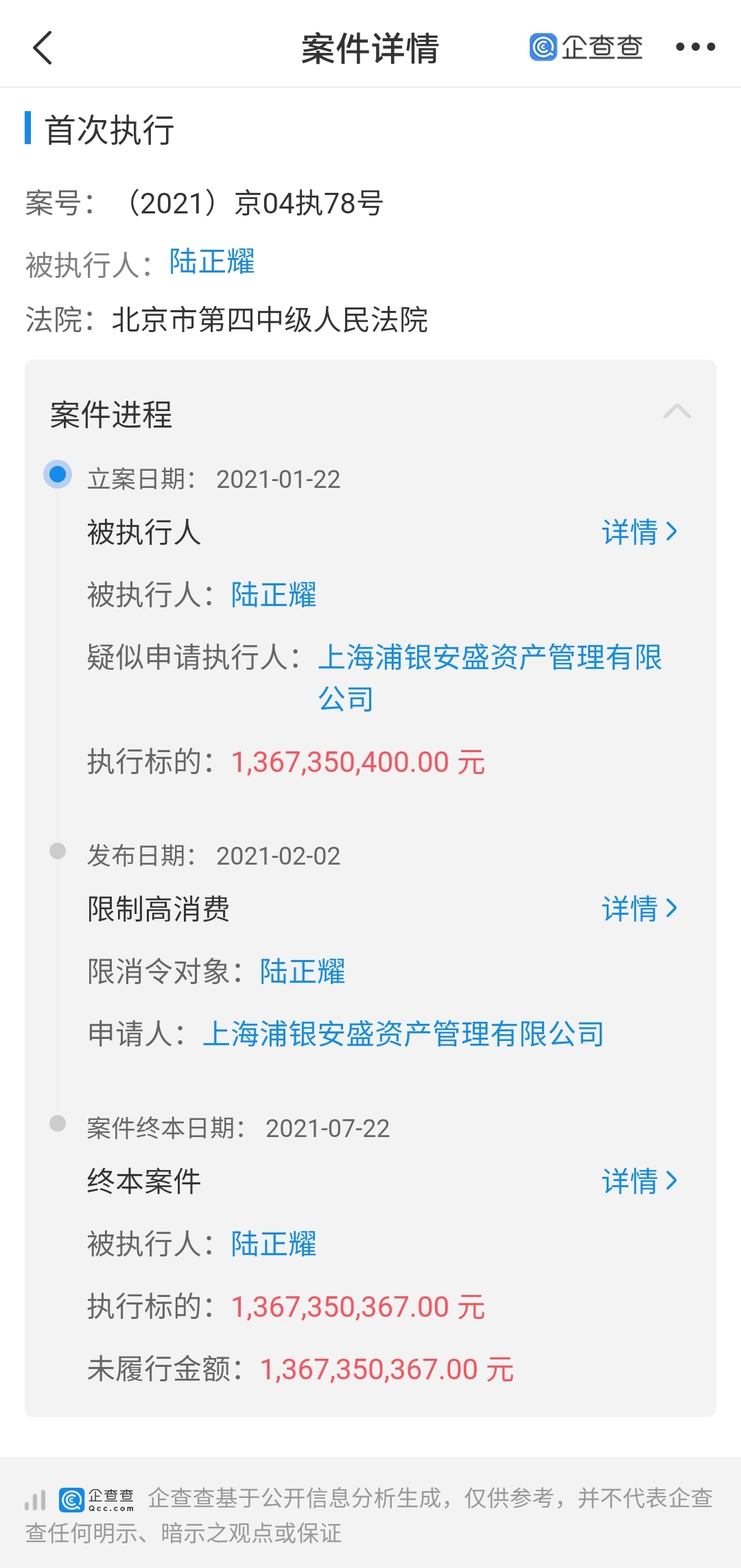View 详情 for 限制高消费
This screenshot has width=741, height=1568.
click(639, 909)
